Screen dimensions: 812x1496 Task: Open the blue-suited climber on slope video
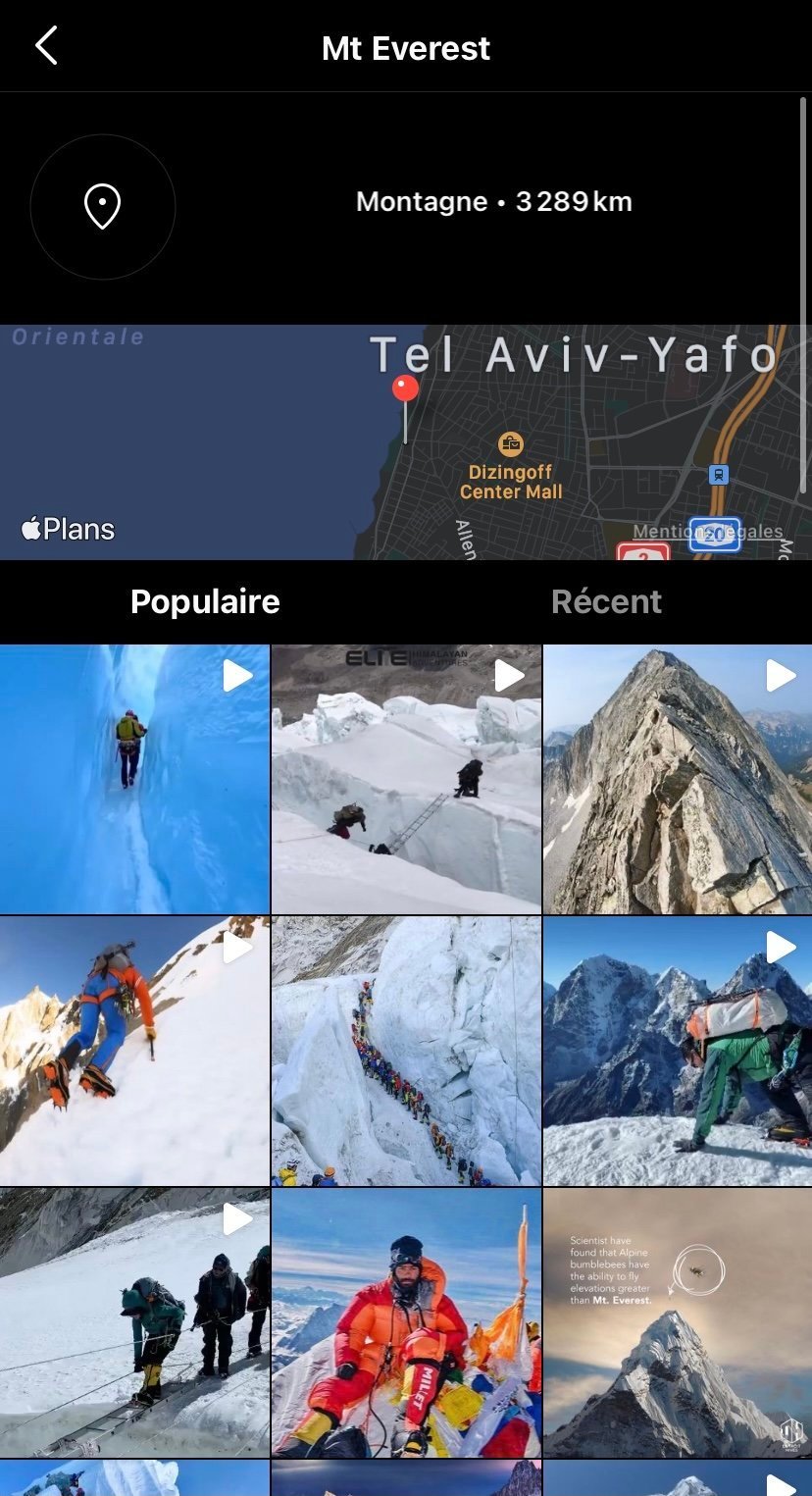pos(134,1051)
